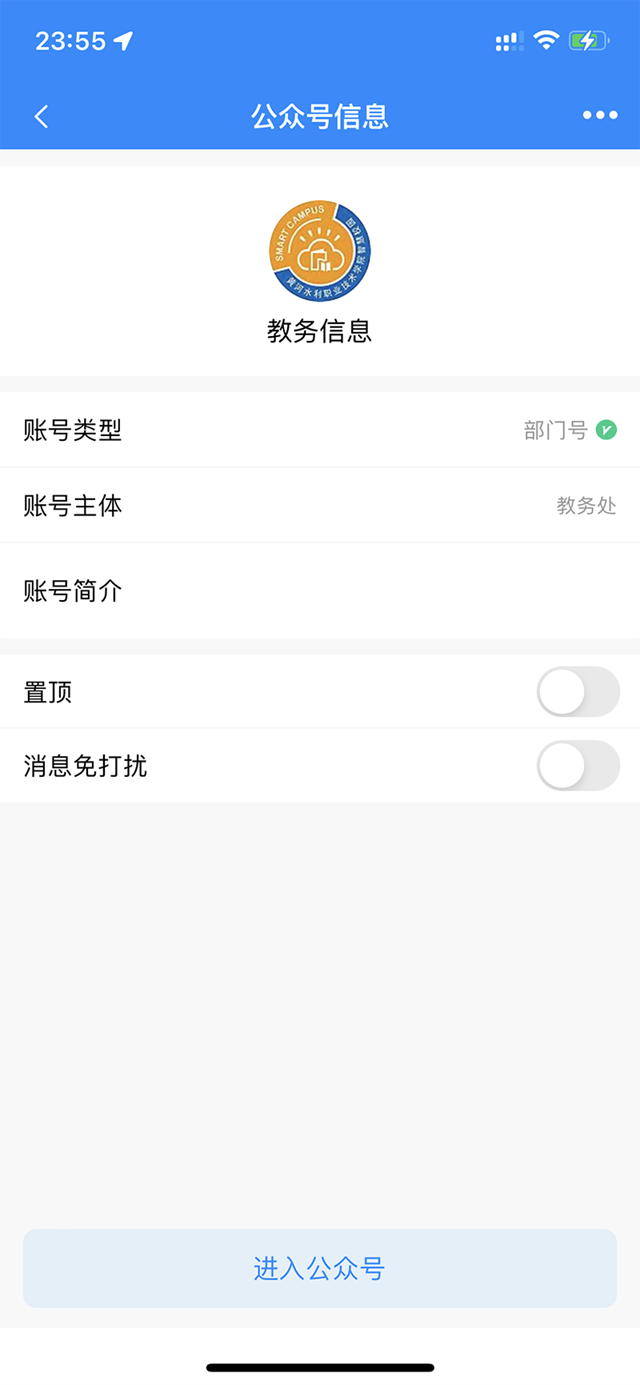Go back using the top-left arrow
Image resolution: width=640 pixels, height=1385 pixels.
click(41, 116)
